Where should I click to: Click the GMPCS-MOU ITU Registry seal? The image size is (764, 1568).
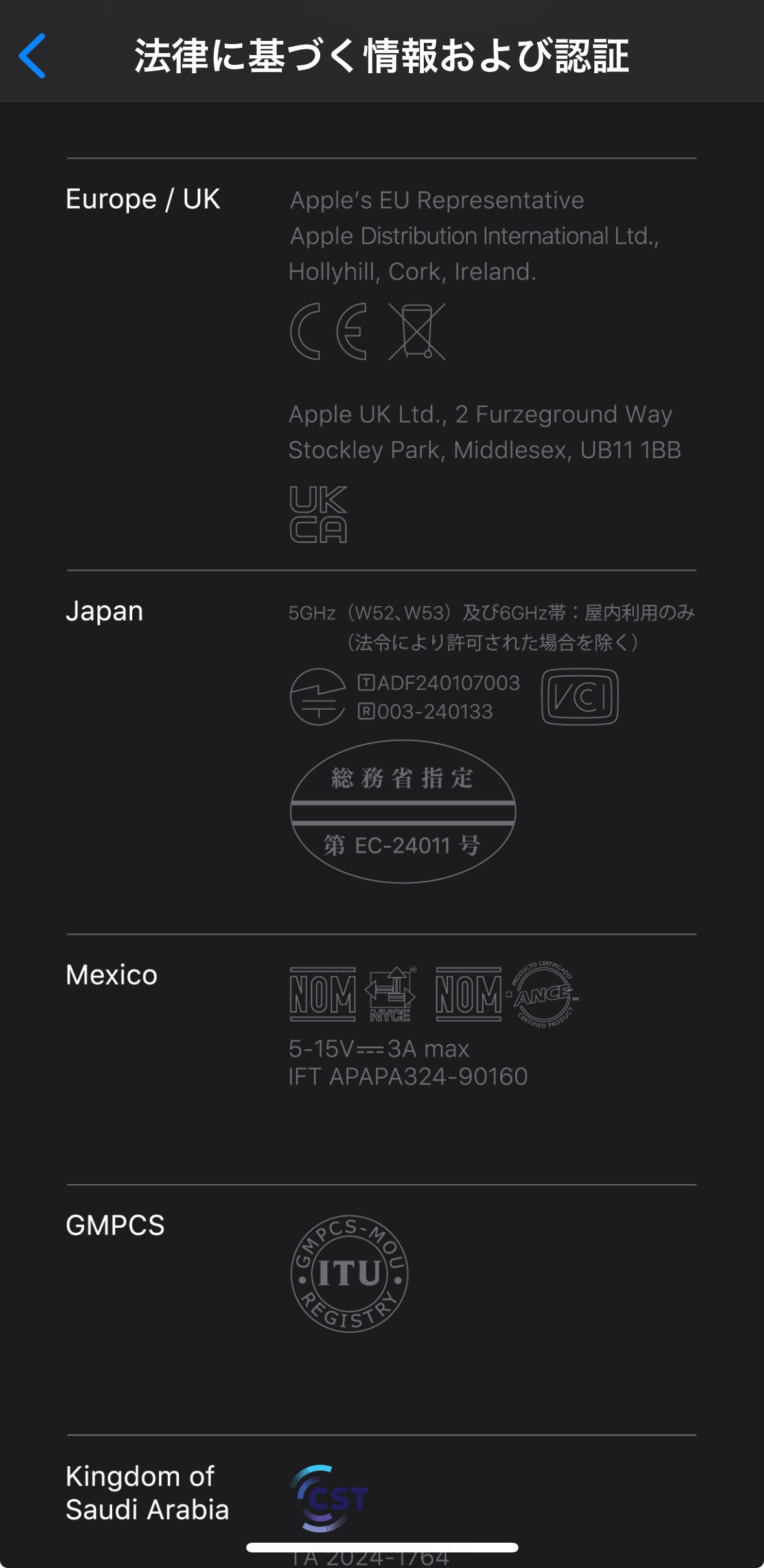point(350,1274)
